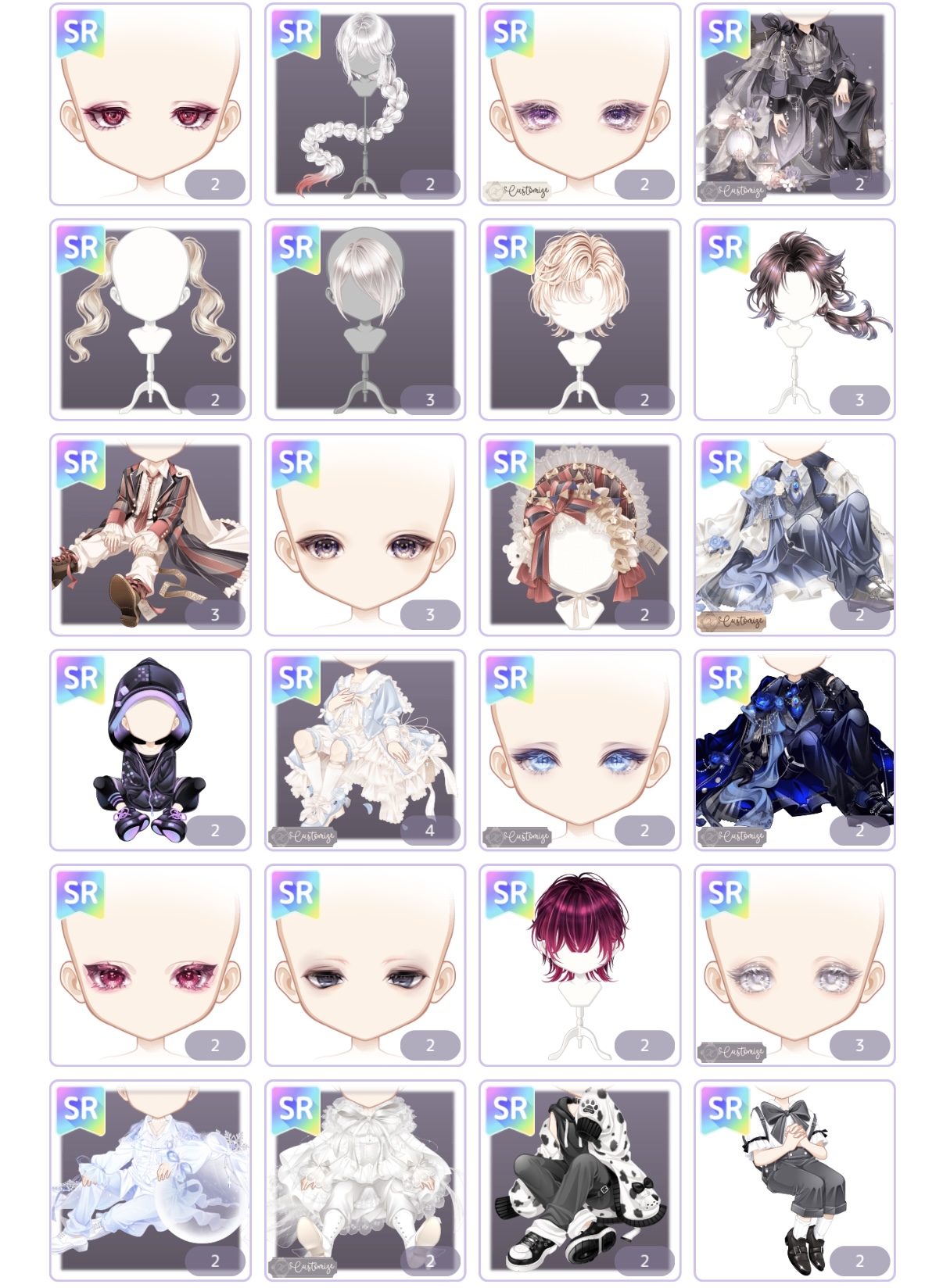Pick the short curly blonde hairstyle
This screenshot has width=943, height=1288.
tap(579, 320)
